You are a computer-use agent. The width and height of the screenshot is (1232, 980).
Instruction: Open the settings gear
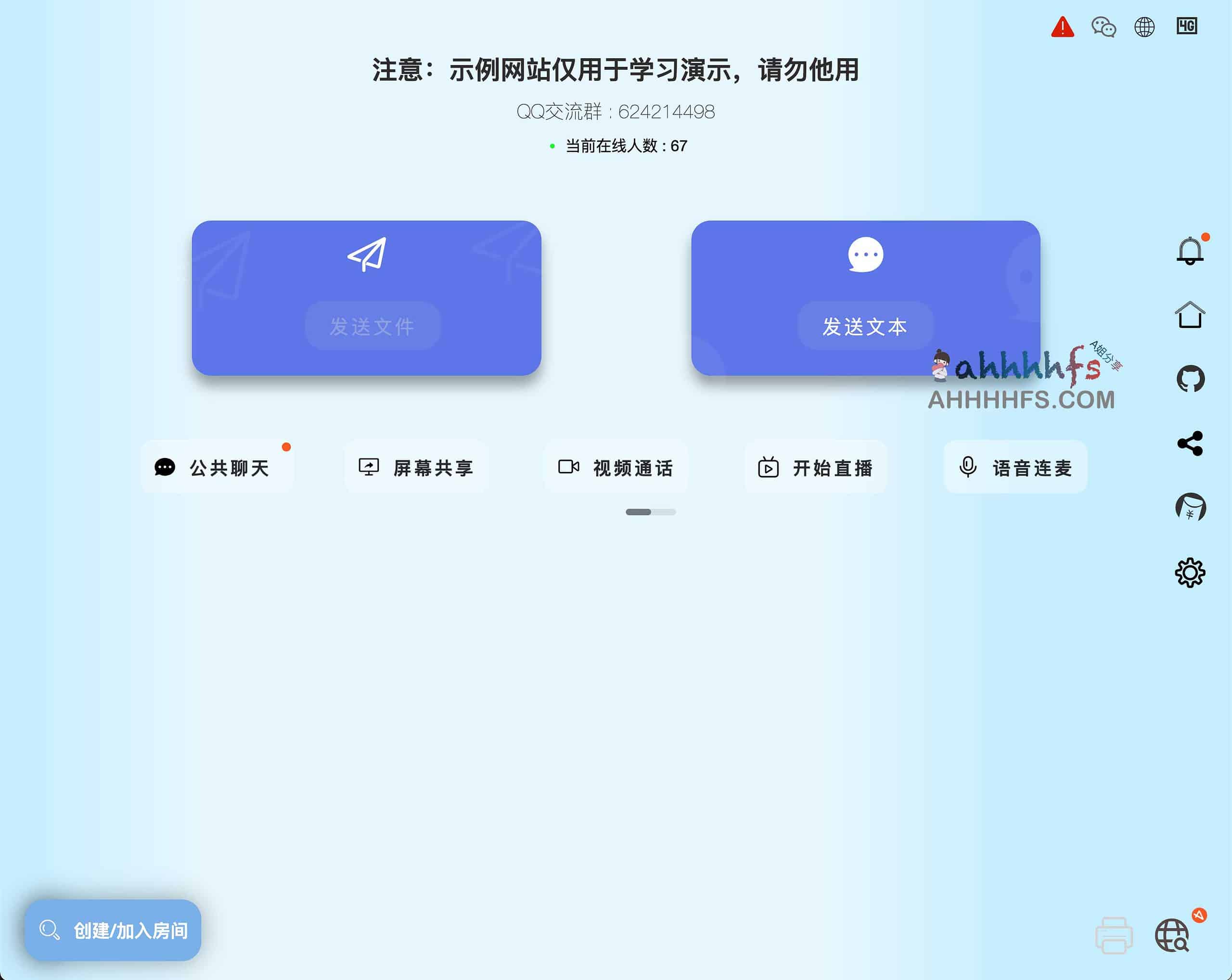tap(1190, 573)
